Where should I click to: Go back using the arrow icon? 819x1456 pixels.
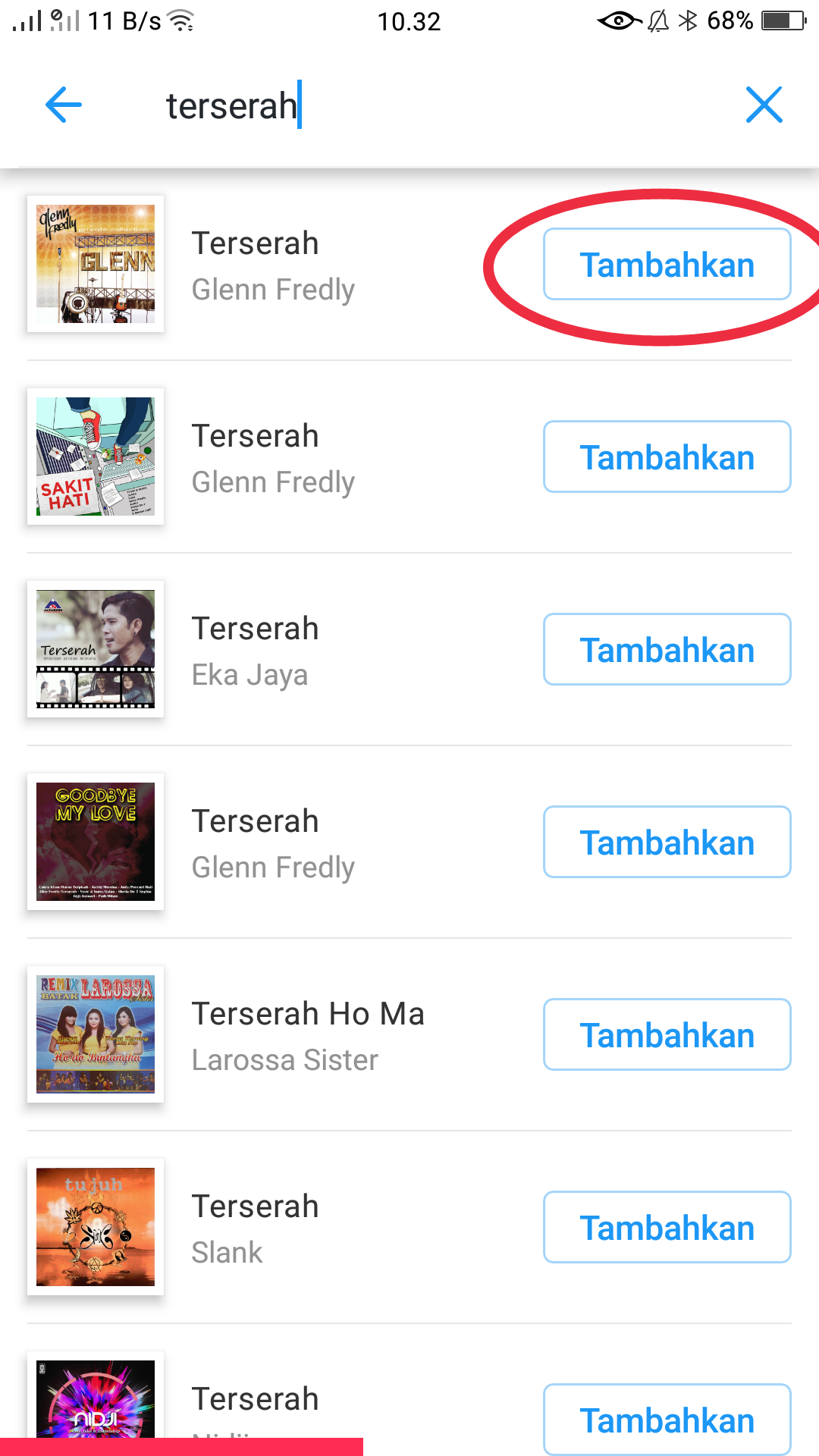pyautogui.click(x=64, y=105)
